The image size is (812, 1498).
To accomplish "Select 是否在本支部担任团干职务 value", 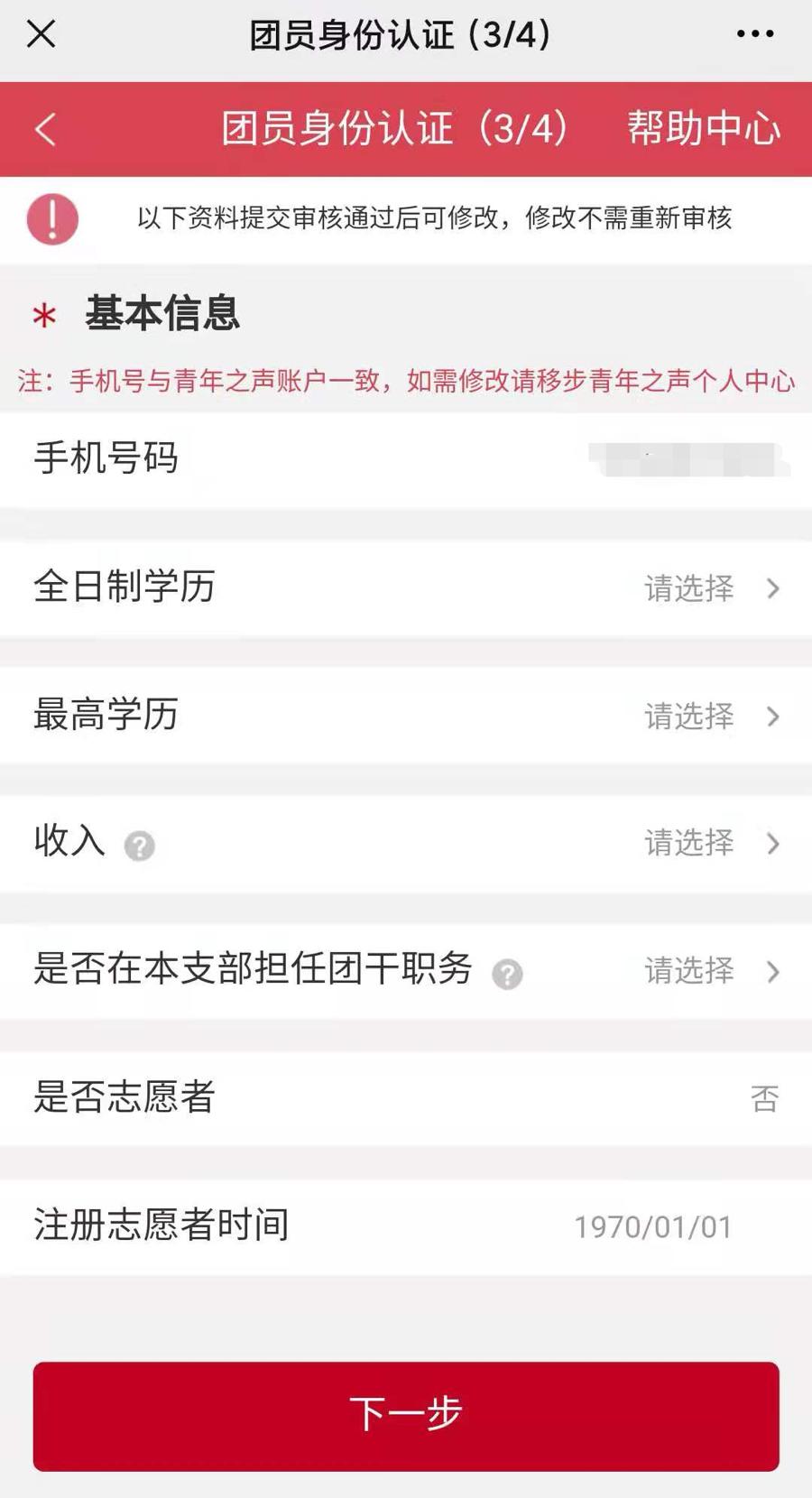I will pyautogui.click(x=710, y=972).
